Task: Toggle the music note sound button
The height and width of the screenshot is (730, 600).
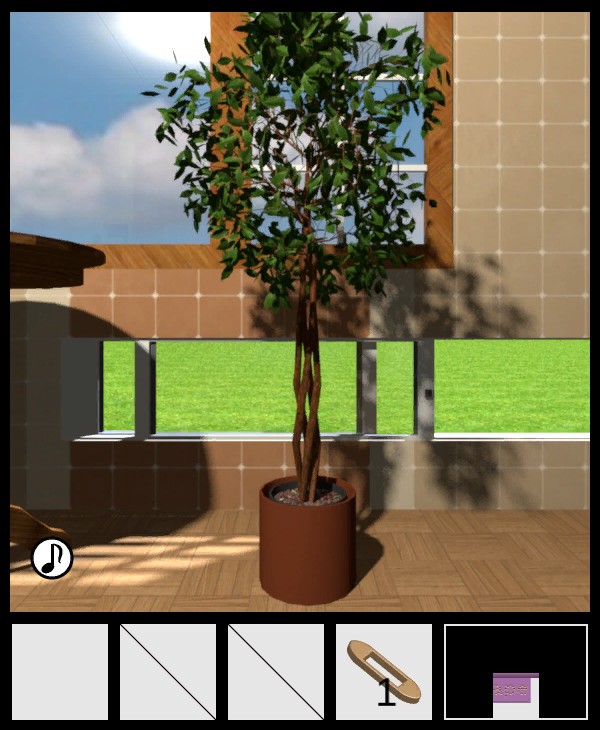Action: [x=52, y=558]
